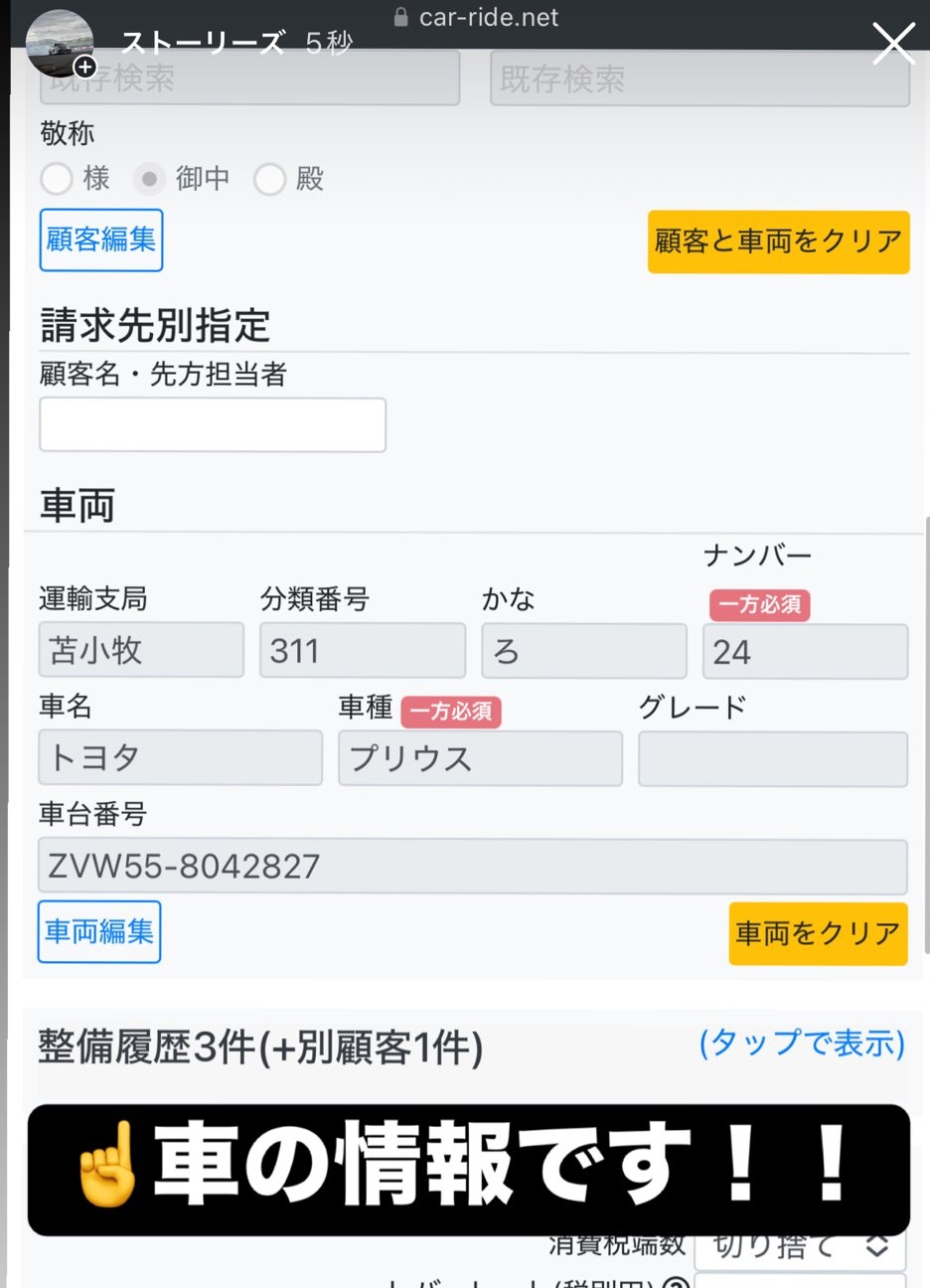
Task: Open the story author's profile picture
Action: (x=59, y=42)
